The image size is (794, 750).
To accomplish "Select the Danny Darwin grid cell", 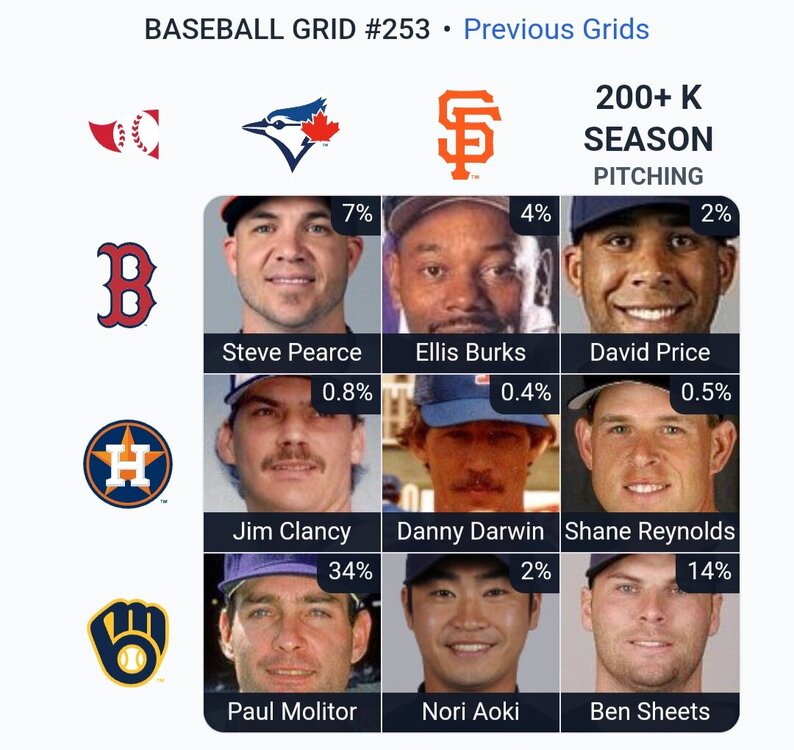I will tap(470, 463).
